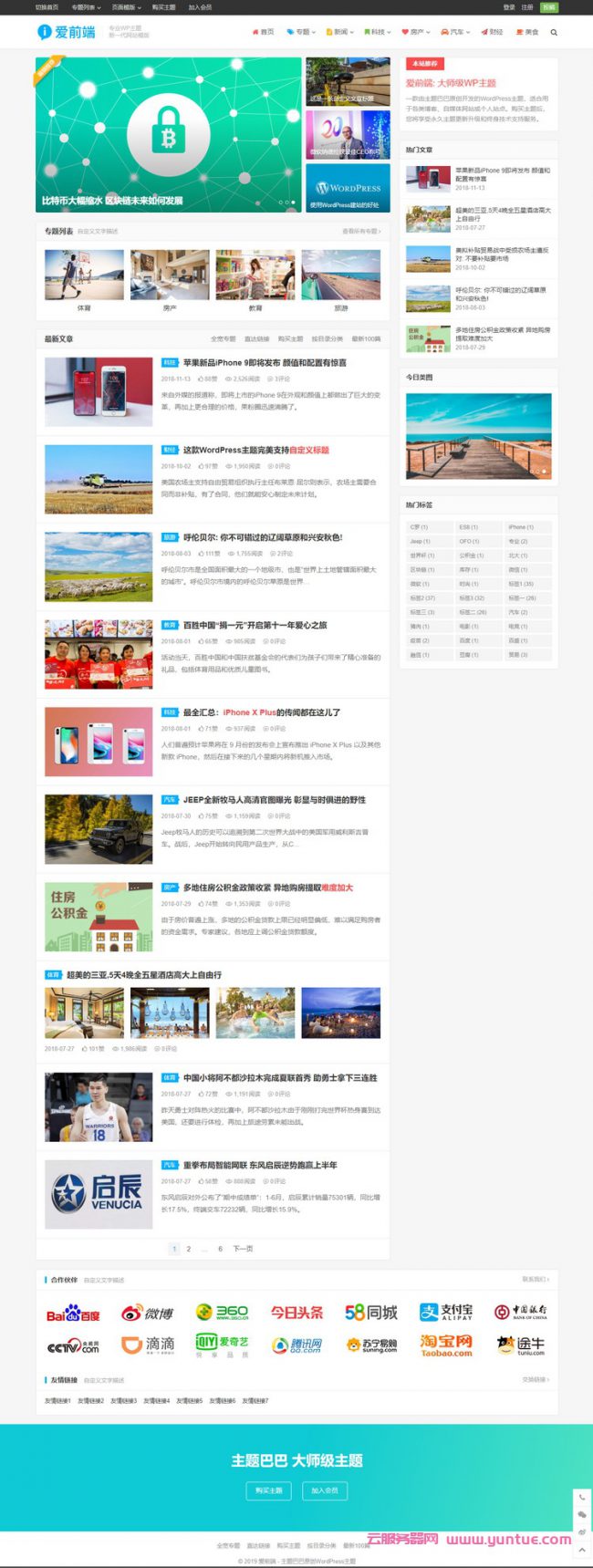Open the search magnifier icon
Image resolution: width=593 pixels, height=1568 pixels.
tap(554, 32)
